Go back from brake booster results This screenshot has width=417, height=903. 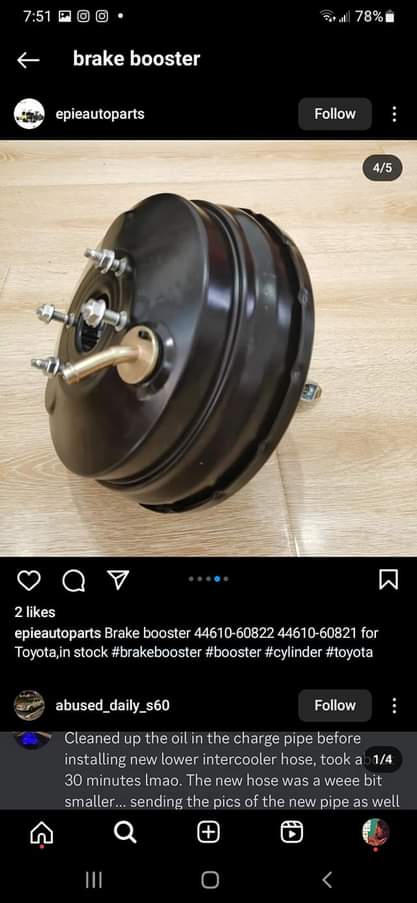(x=28, y=59)
